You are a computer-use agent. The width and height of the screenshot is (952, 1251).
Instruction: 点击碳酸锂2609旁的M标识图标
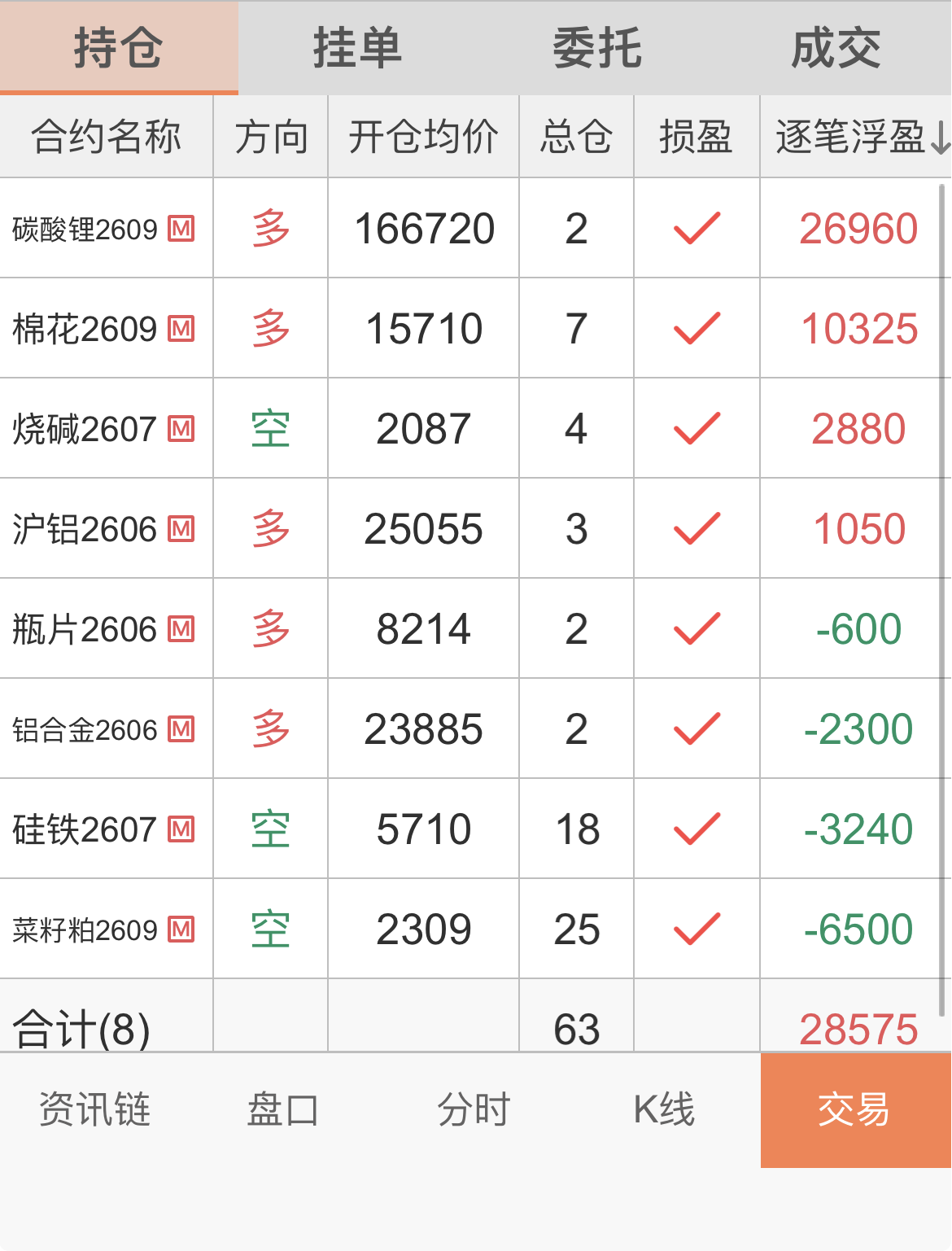click(x=182, y=230)
